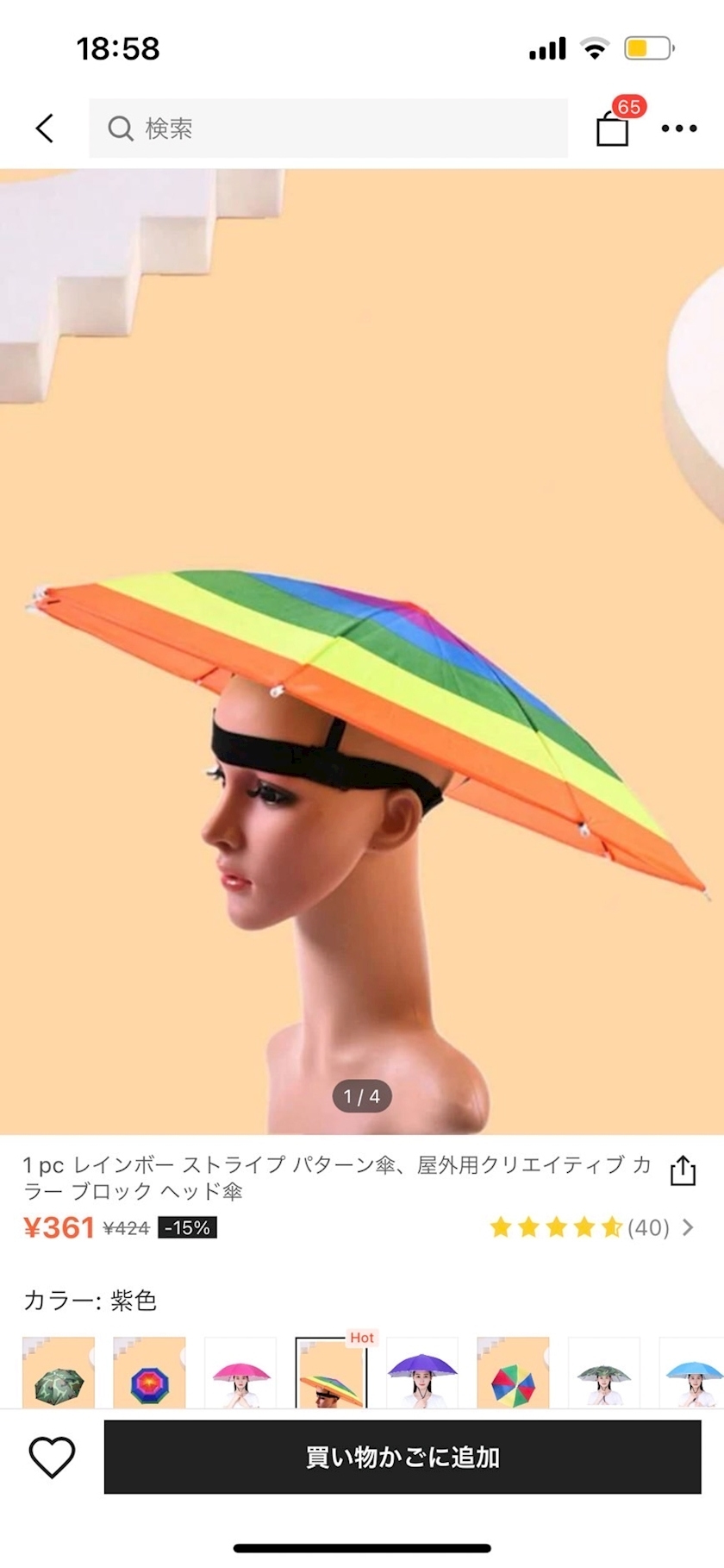The width and height of the screenshot is (724, 1568).
Task: Select the light blue umbrella color option
Action: click(691, 1373)
